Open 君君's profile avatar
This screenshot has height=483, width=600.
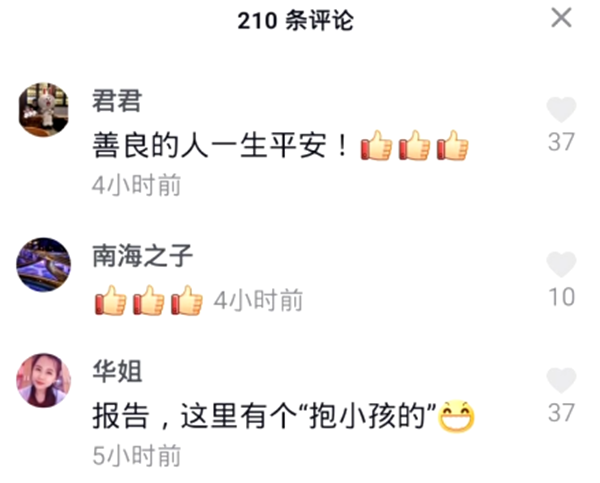(x=44, y=108)
